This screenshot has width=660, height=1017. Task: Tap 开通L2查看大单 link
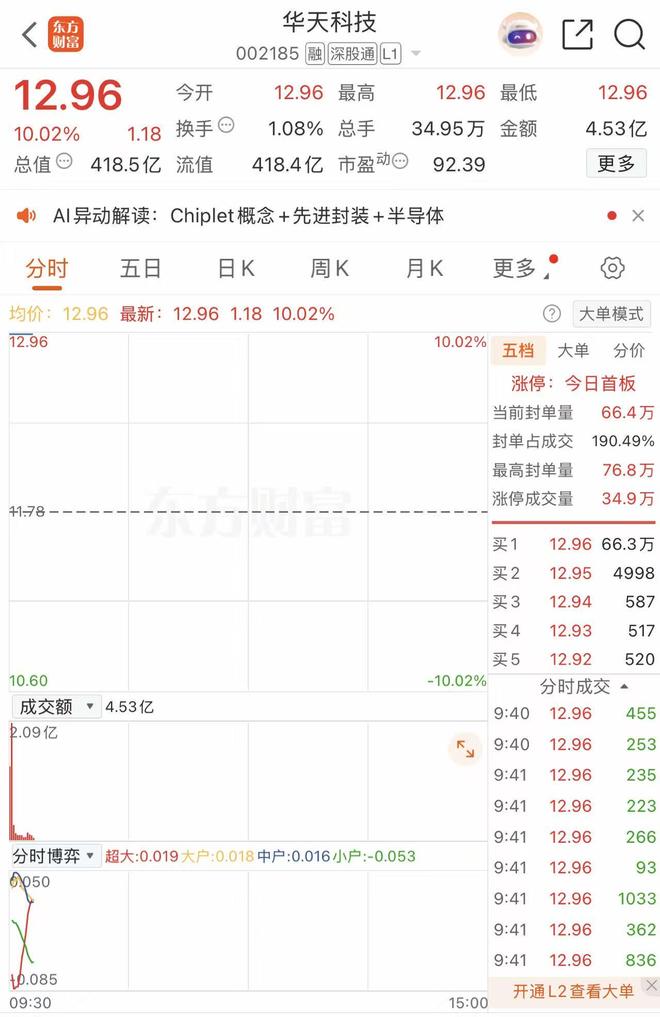click(x=573, y=991)
